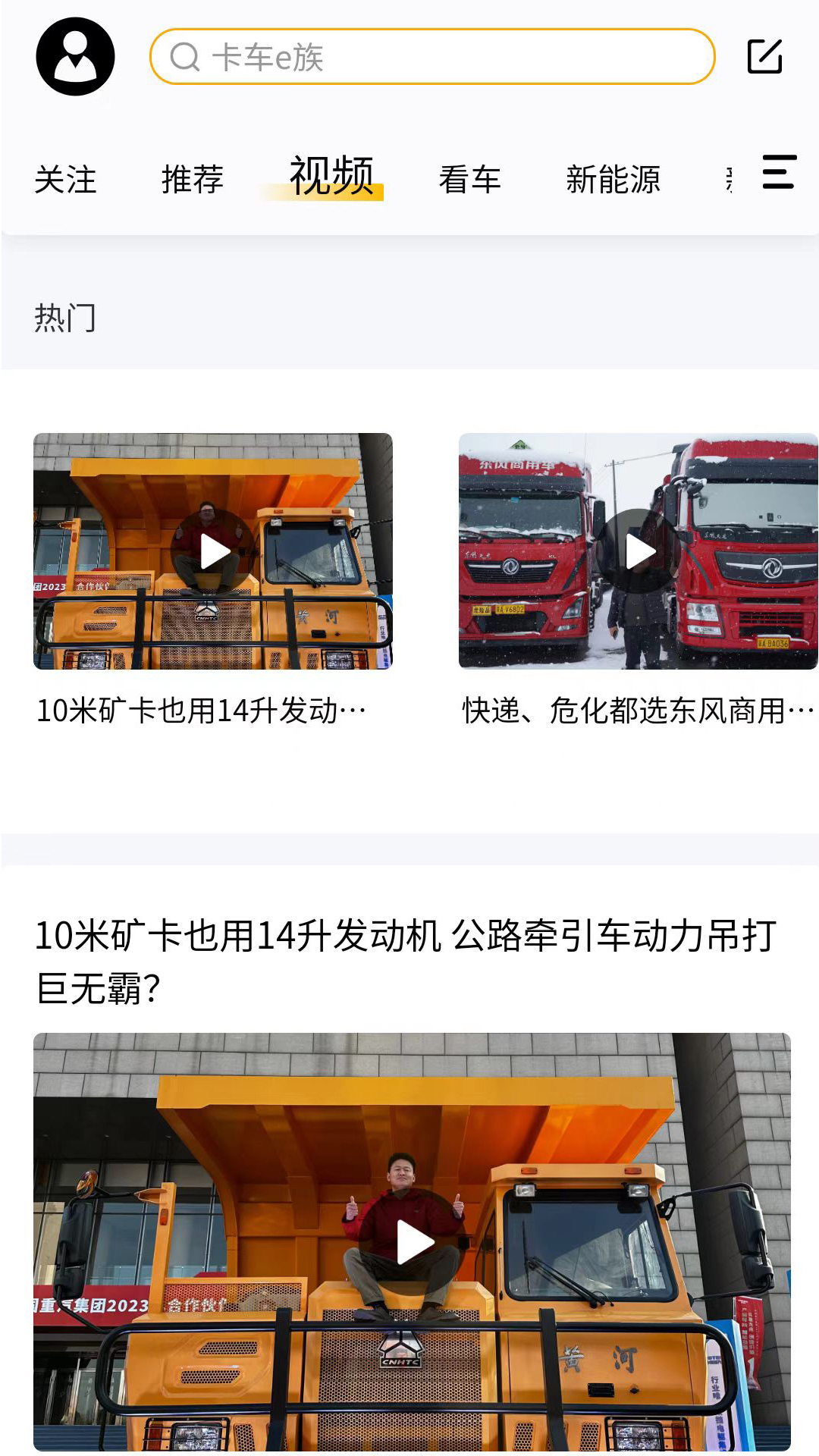Image resolution: width=819 pixels, height=1456 pixels.
Task: Open hot video 快递、危化都选东风商用
Action: (x=638, y=551)
